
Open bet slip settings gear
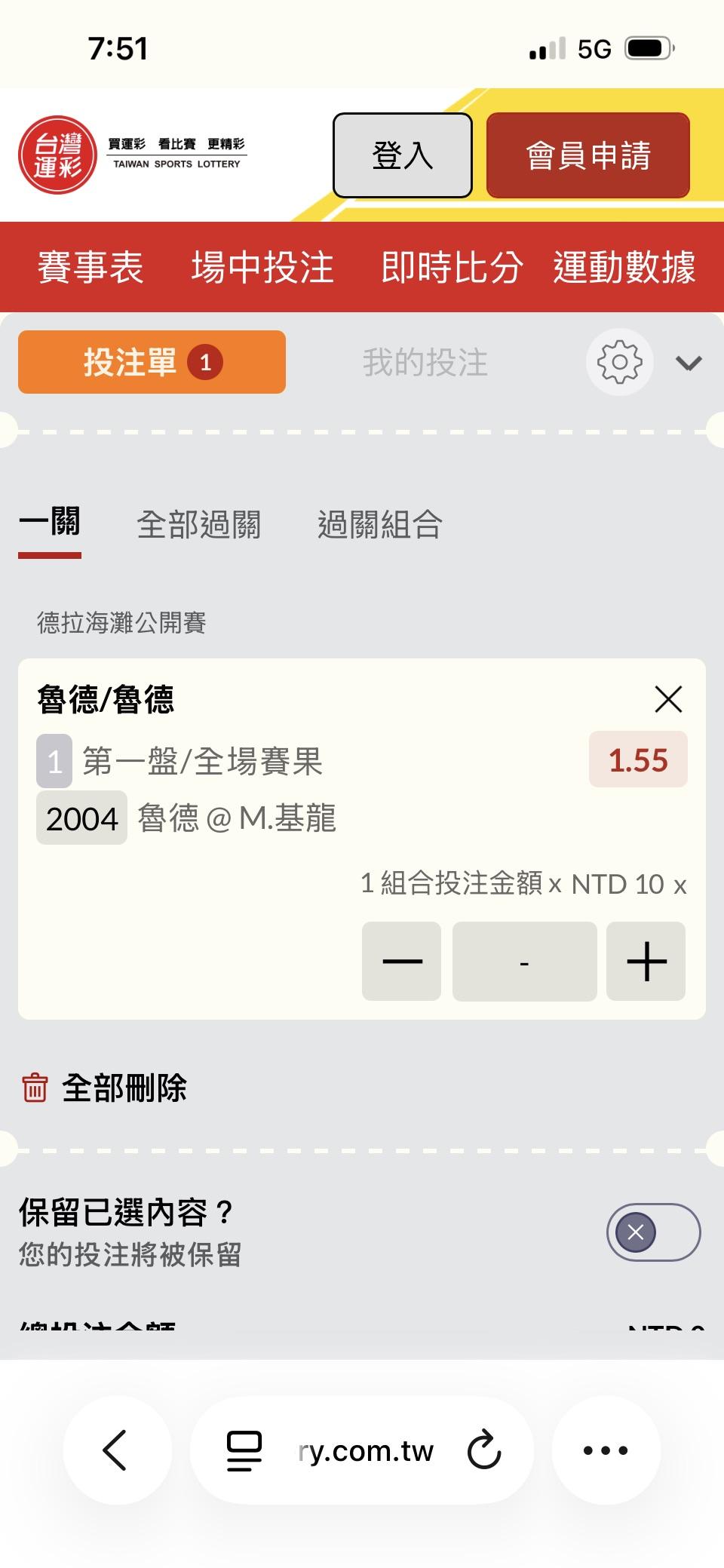pos(620,363)
